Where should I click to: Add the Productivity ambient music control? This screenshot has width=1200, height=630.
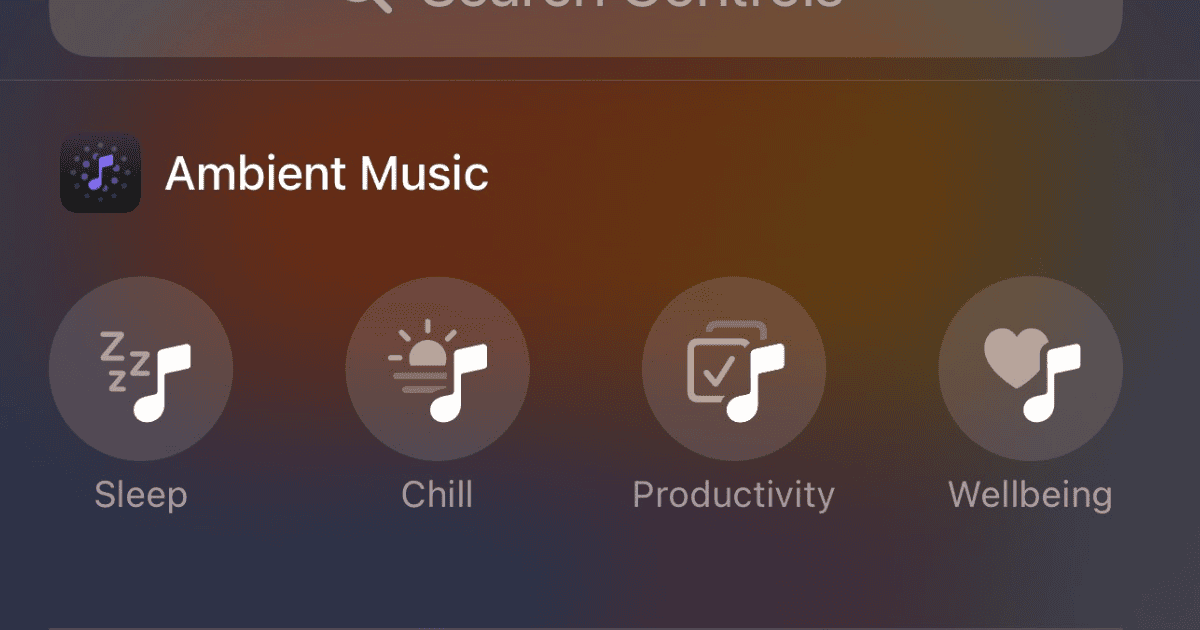tap(734, 369)
